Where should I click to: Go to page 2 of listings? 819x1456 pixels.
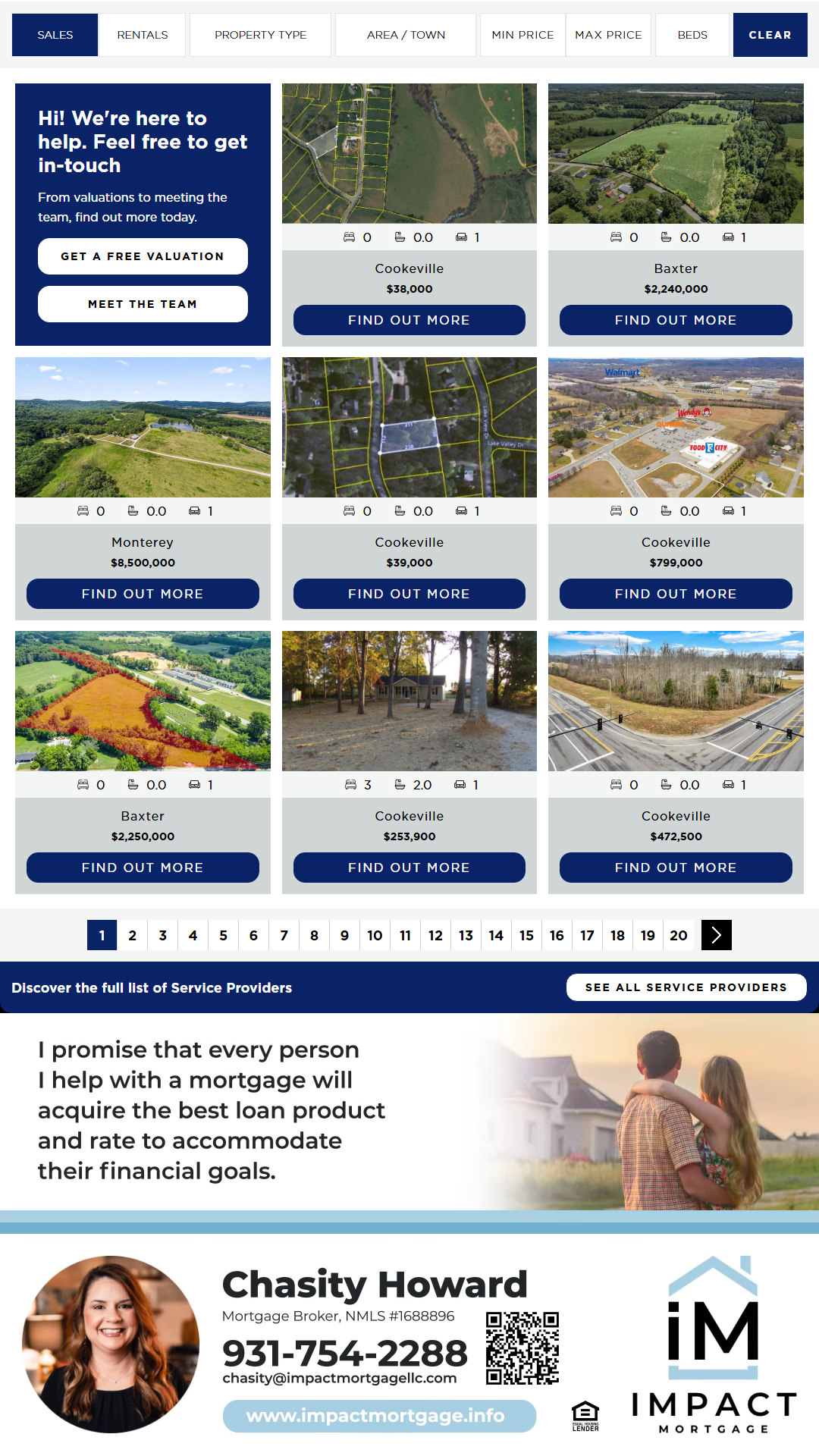(x=133, y=935)
